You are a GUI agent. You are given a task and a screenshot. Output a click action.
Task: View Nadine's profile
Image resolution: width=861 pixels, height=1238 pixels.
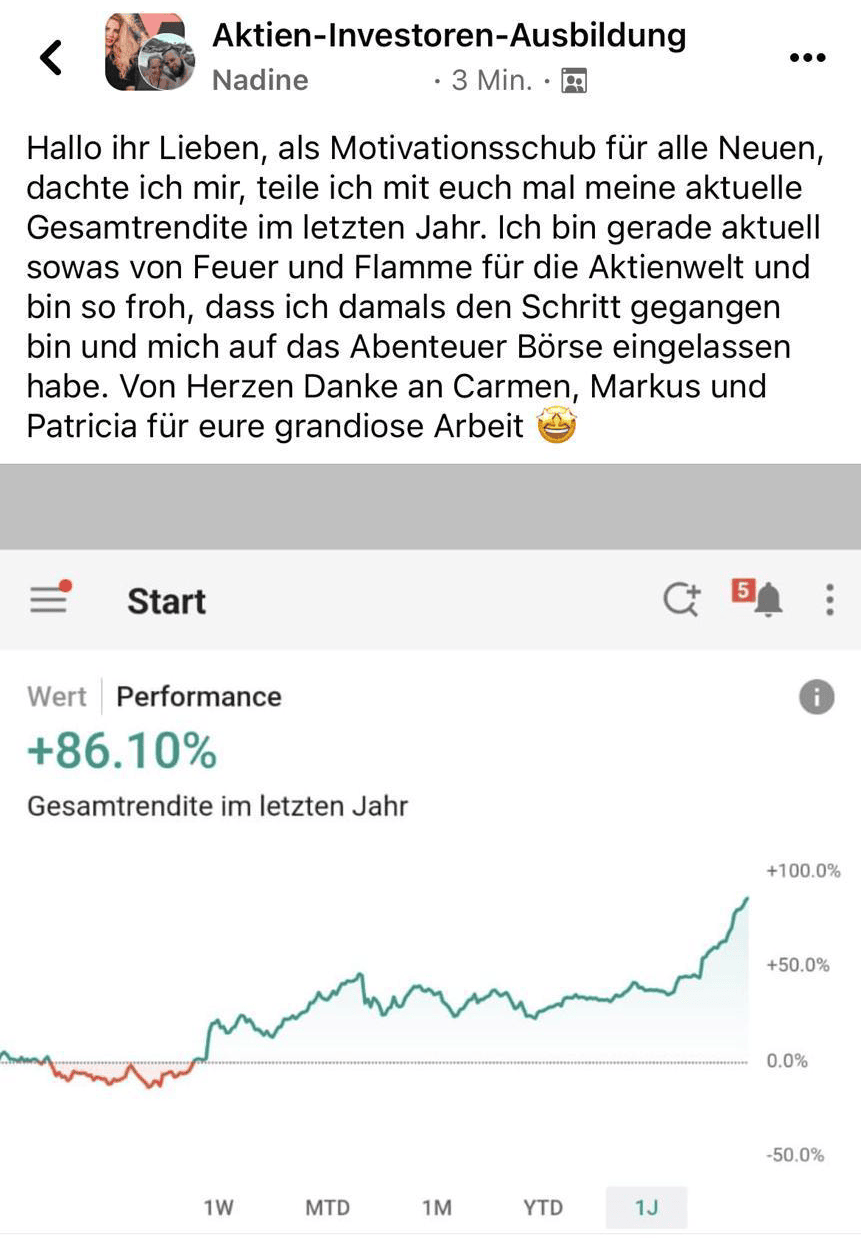coord(260,80)
